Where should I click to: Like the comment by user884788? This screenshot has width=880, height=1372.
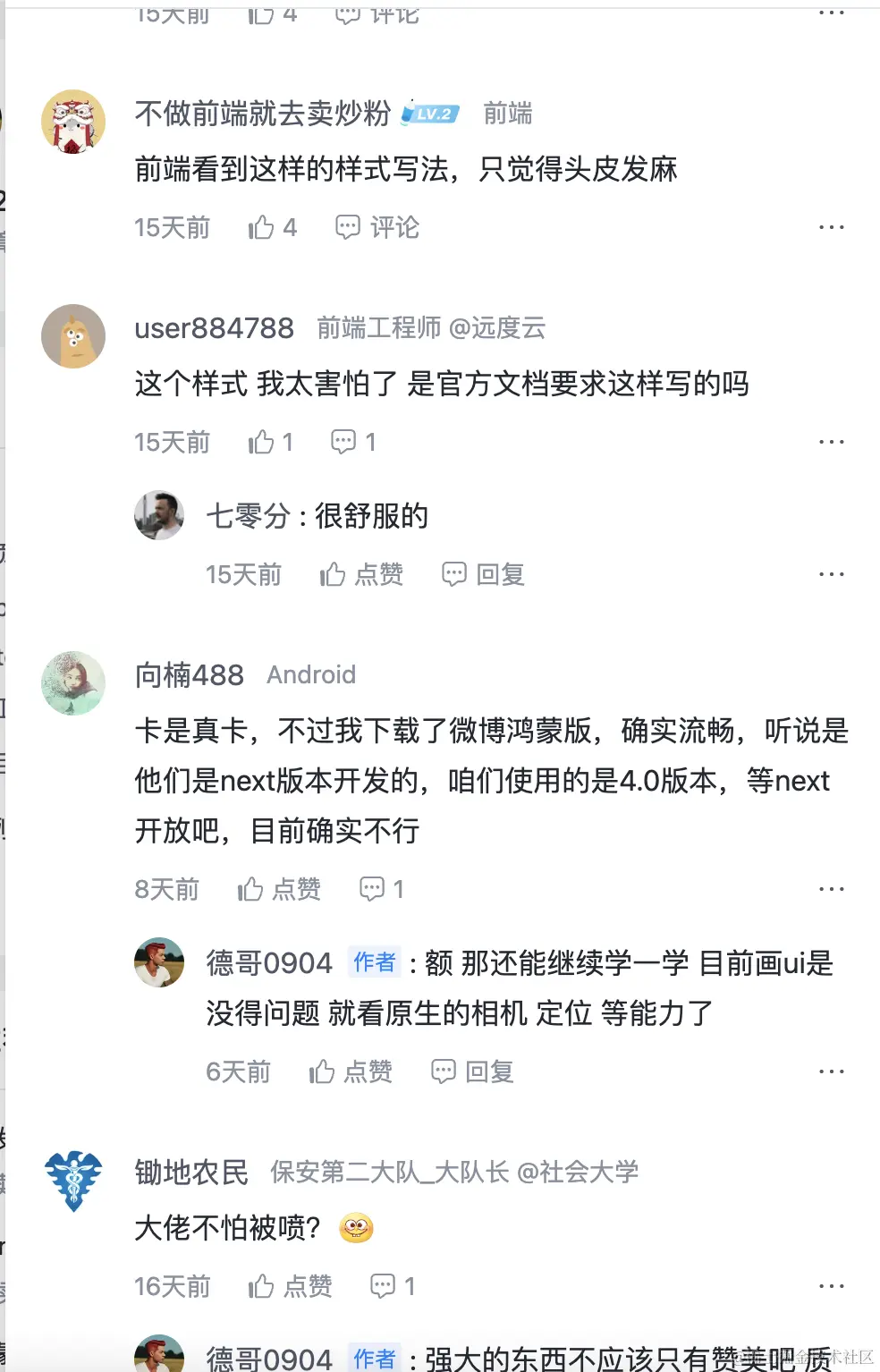pyautogui.click(x=270, y=442)
